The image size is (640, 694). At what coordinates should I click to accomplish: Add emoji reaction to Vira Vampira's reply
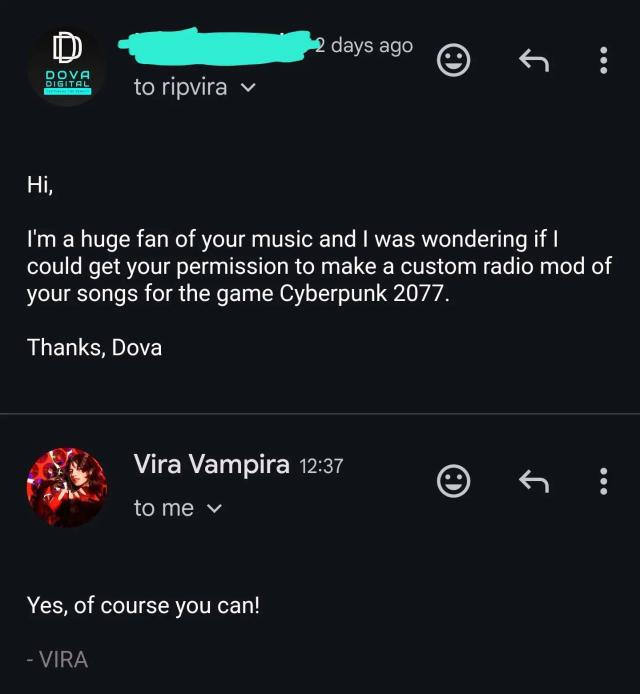[454, 482]
